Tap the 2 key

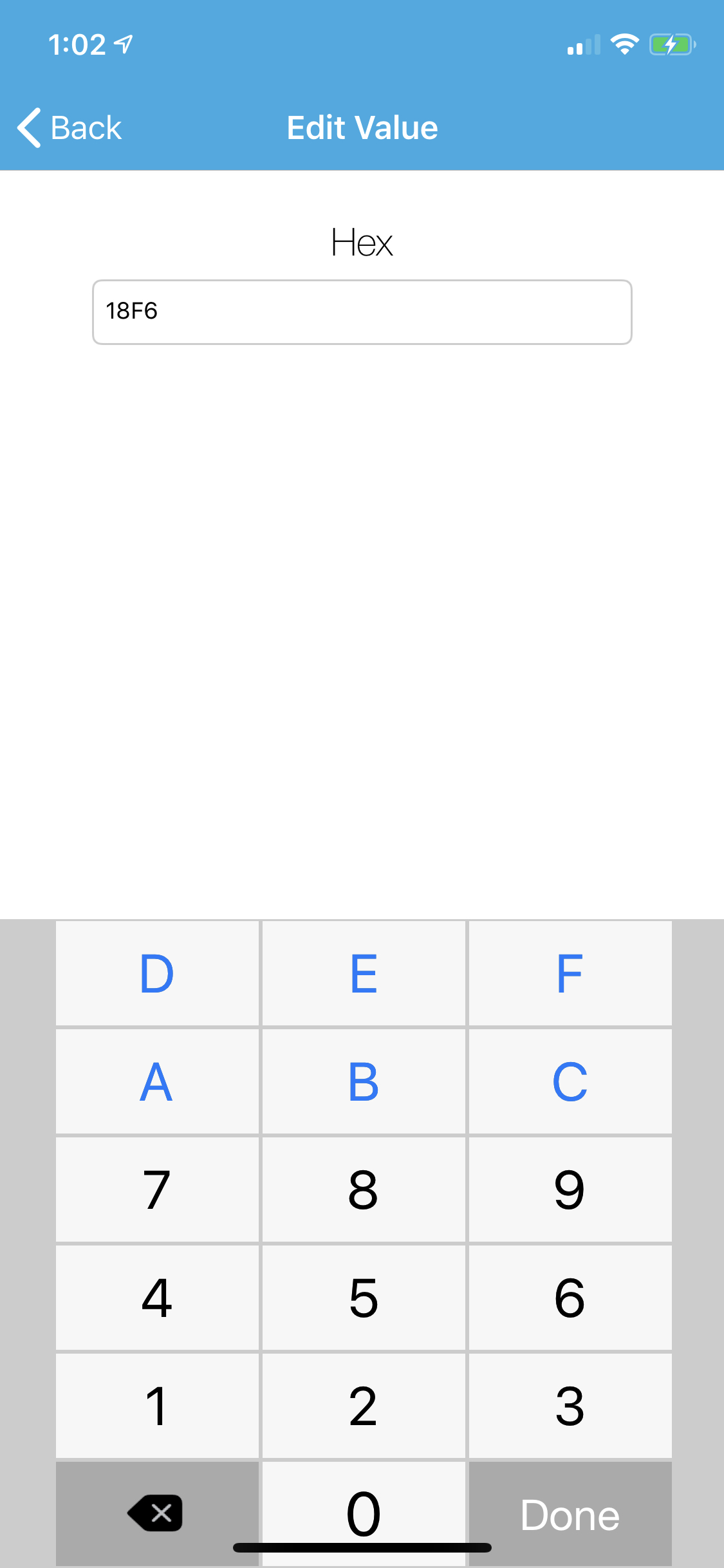(x=364, y=1405)
